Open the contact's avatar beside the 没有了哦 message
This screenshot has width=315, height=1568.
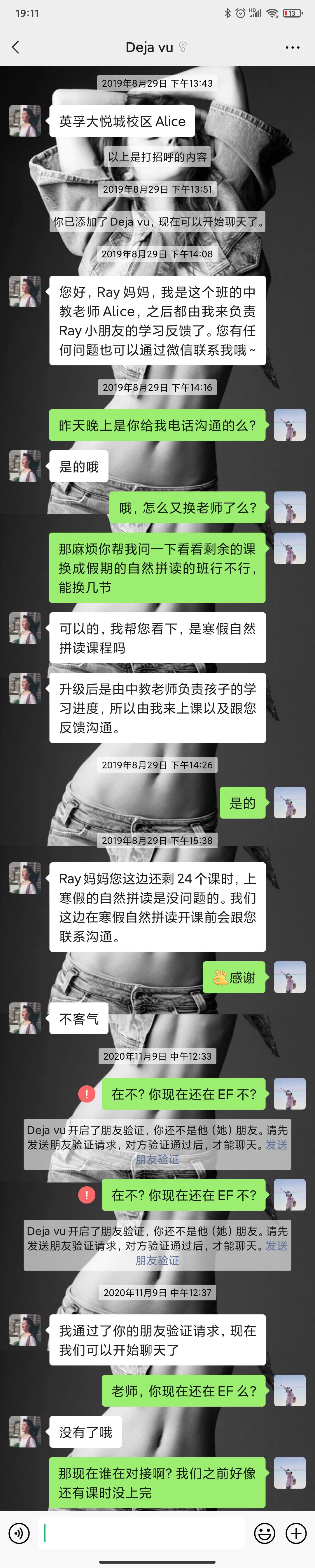pyautogui.click(x=25, y=1432)
